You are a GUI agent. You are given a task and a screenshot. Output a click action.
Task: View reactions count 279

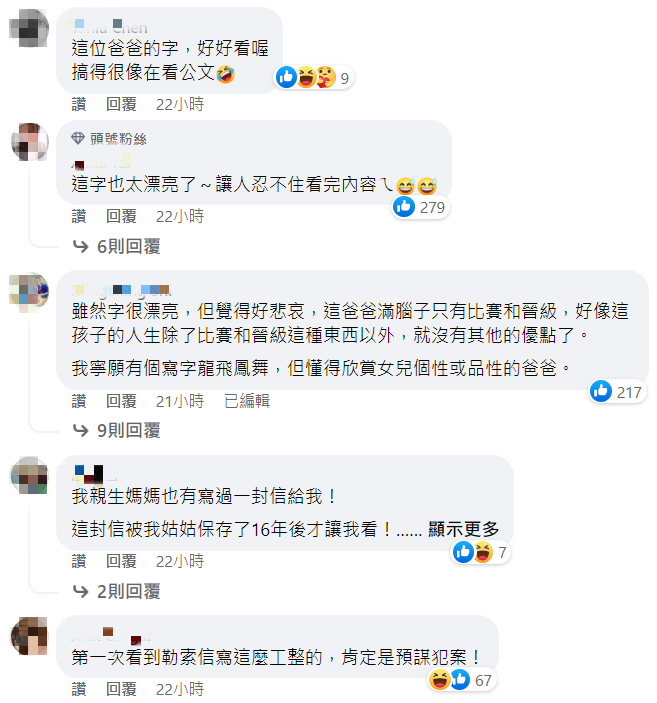[x=420, y=207]
